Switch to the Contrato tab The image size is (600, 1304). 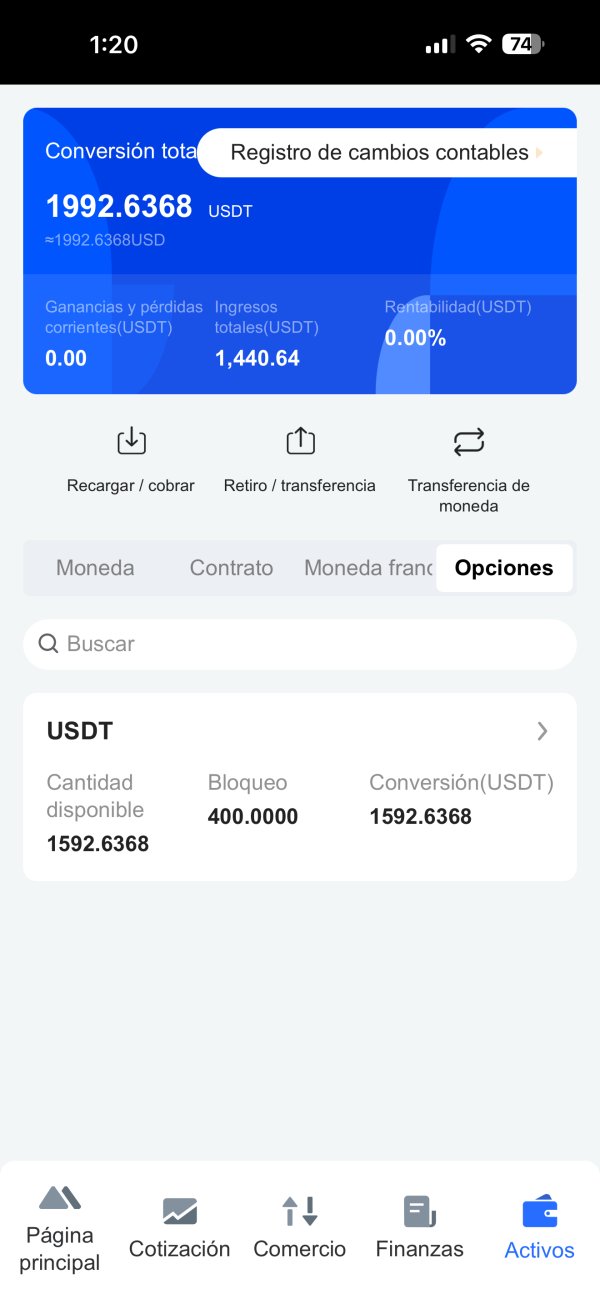[x=231, y=568]
